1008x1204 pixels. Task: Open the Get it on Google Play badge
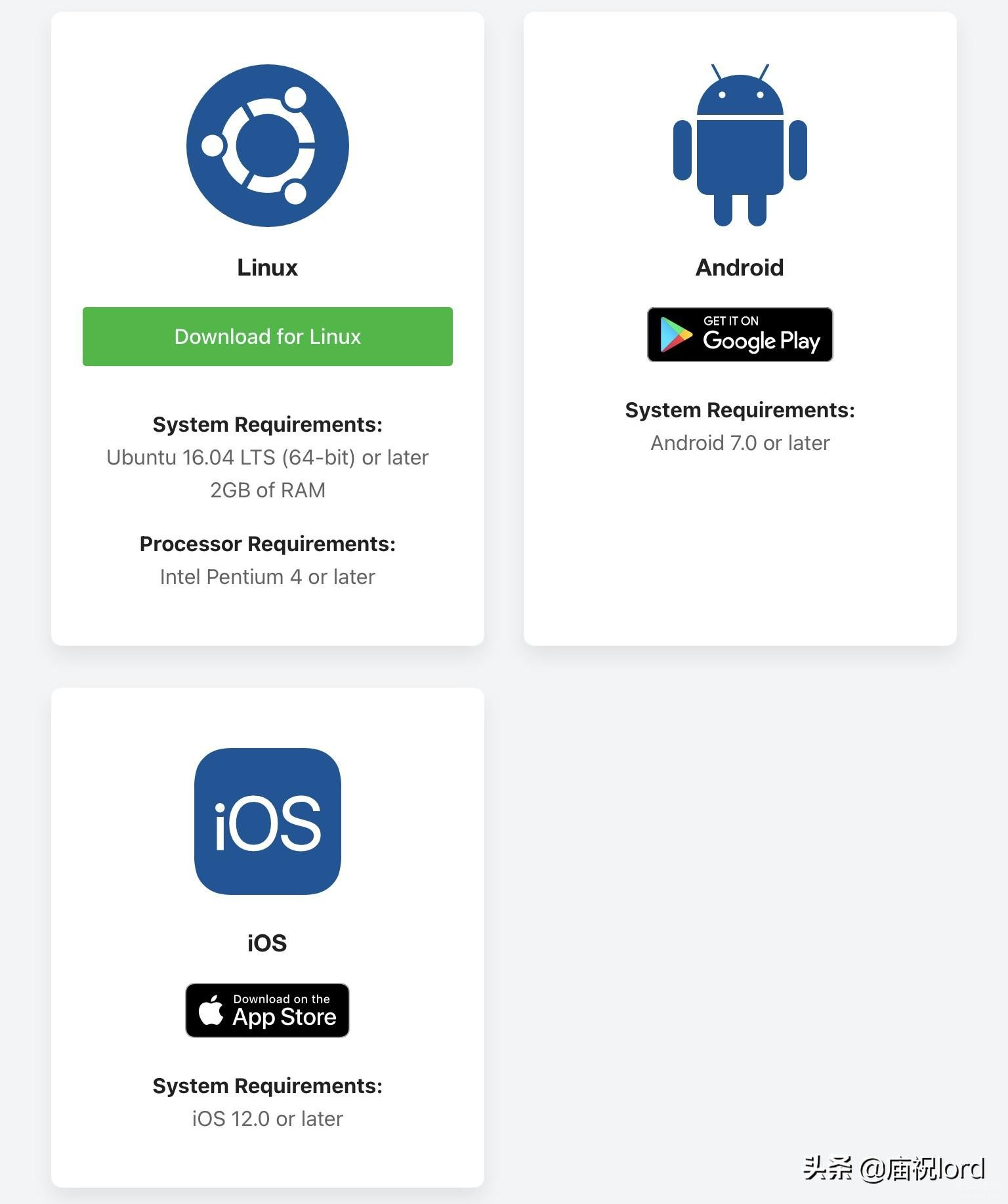pos(740,335)
